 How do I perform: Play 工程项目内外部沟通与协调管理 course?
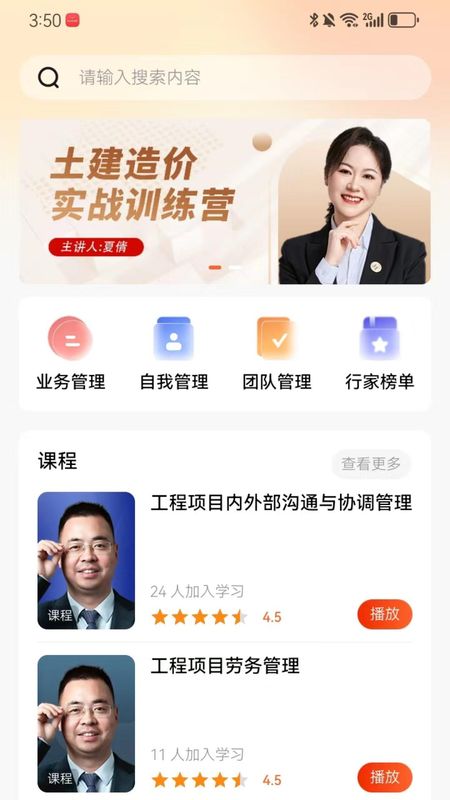385,614
